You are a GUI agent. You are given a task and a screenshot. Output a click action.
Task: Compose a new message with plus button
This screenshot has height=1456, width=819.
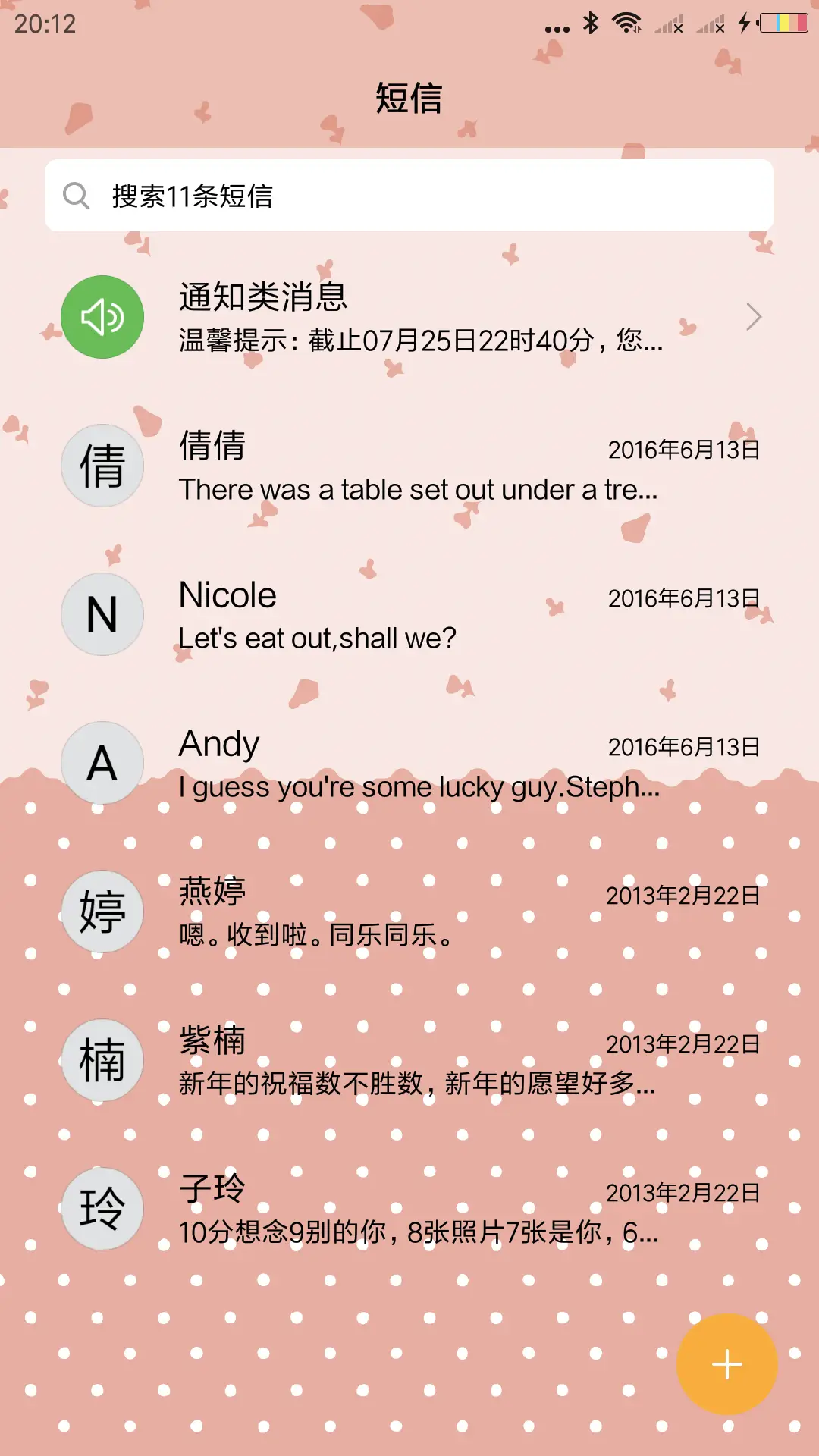click(726, 1364)
